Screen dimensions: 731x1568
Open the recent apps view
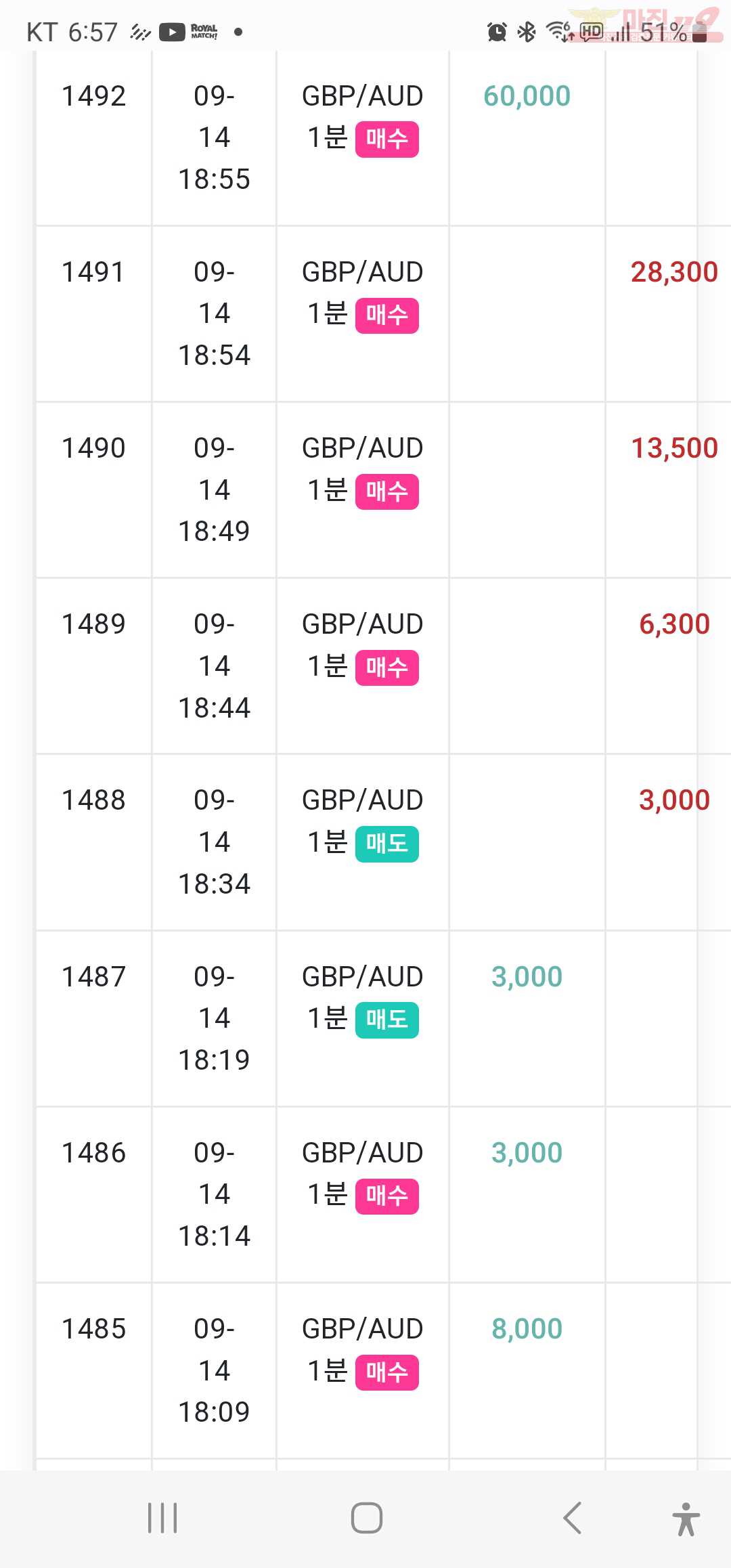pyautogui.click(x=162, y=1518)
